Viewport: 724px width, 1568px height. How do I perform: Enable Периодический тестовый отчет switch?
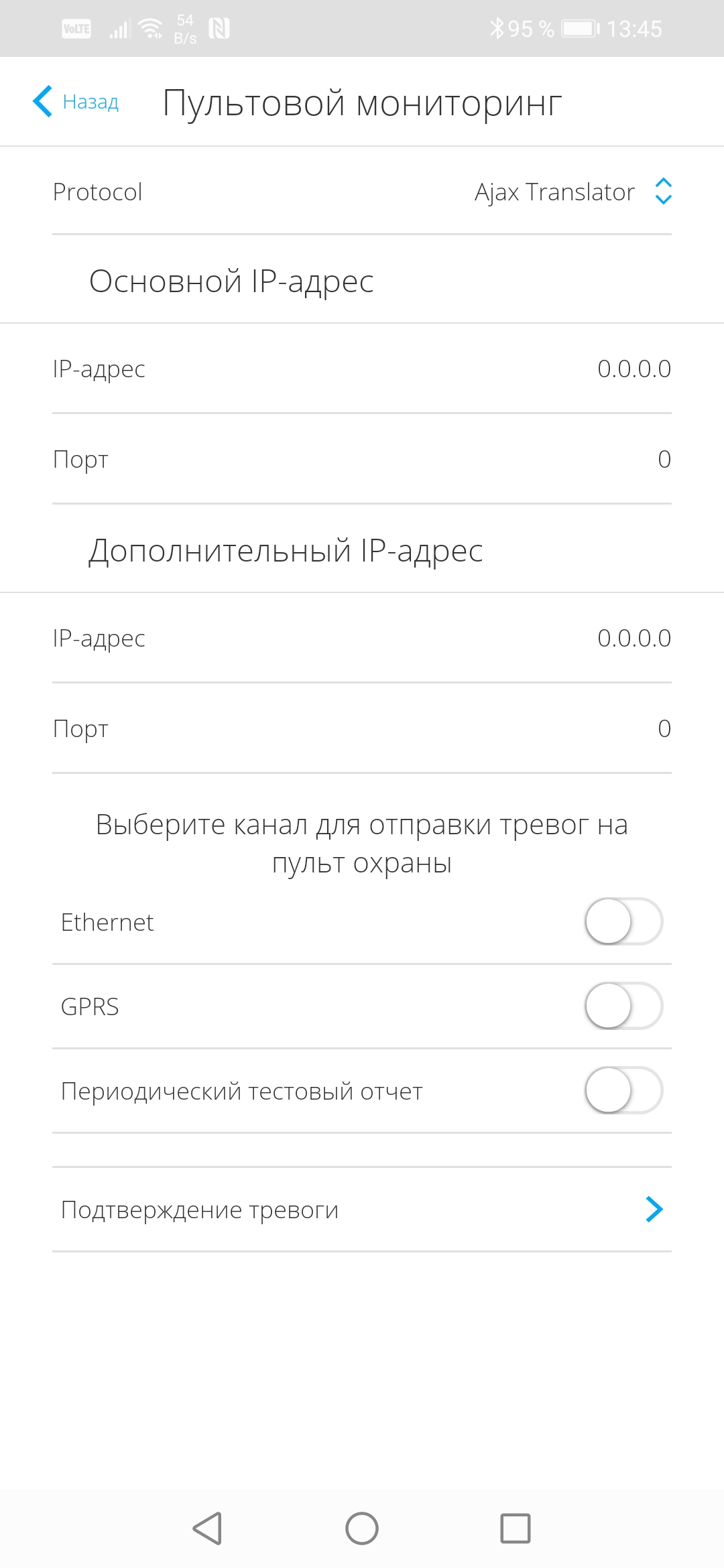[623, 1091]
